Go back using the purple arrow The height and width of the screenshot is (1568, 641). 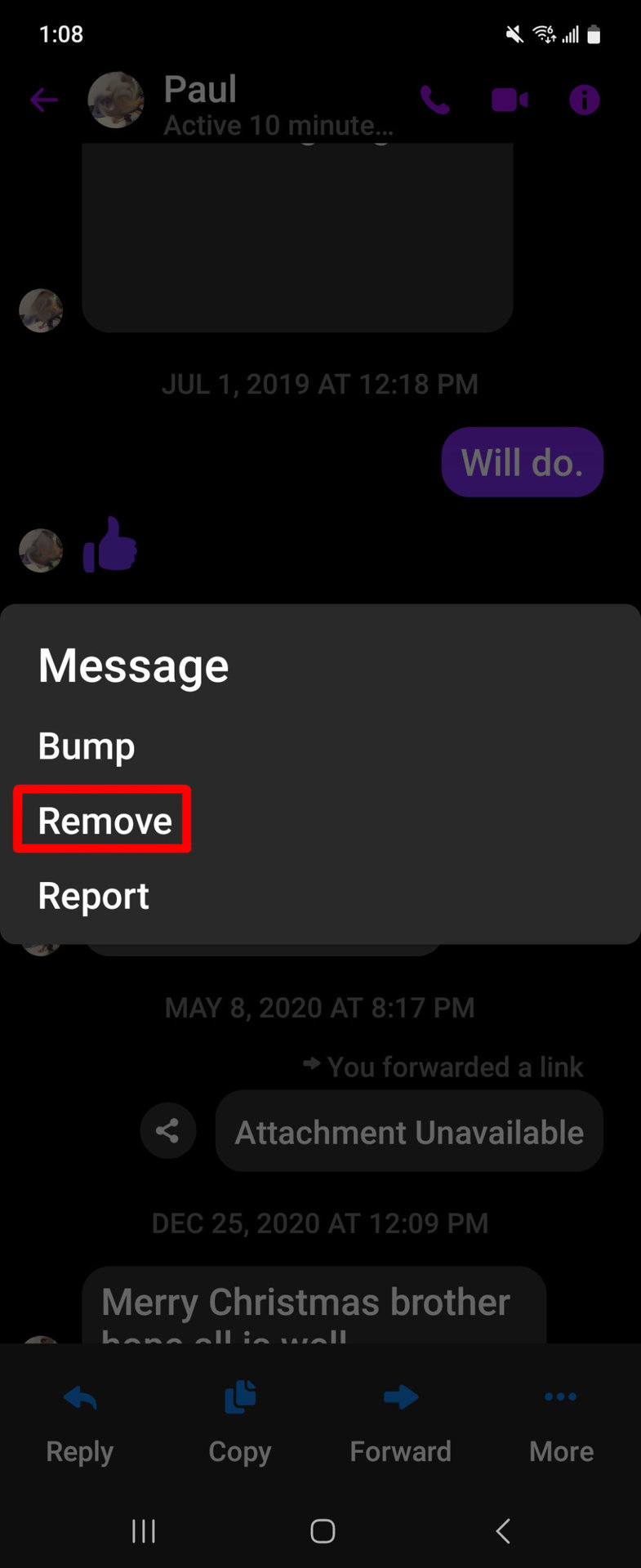pyautogui.click(x=44, y=100)
